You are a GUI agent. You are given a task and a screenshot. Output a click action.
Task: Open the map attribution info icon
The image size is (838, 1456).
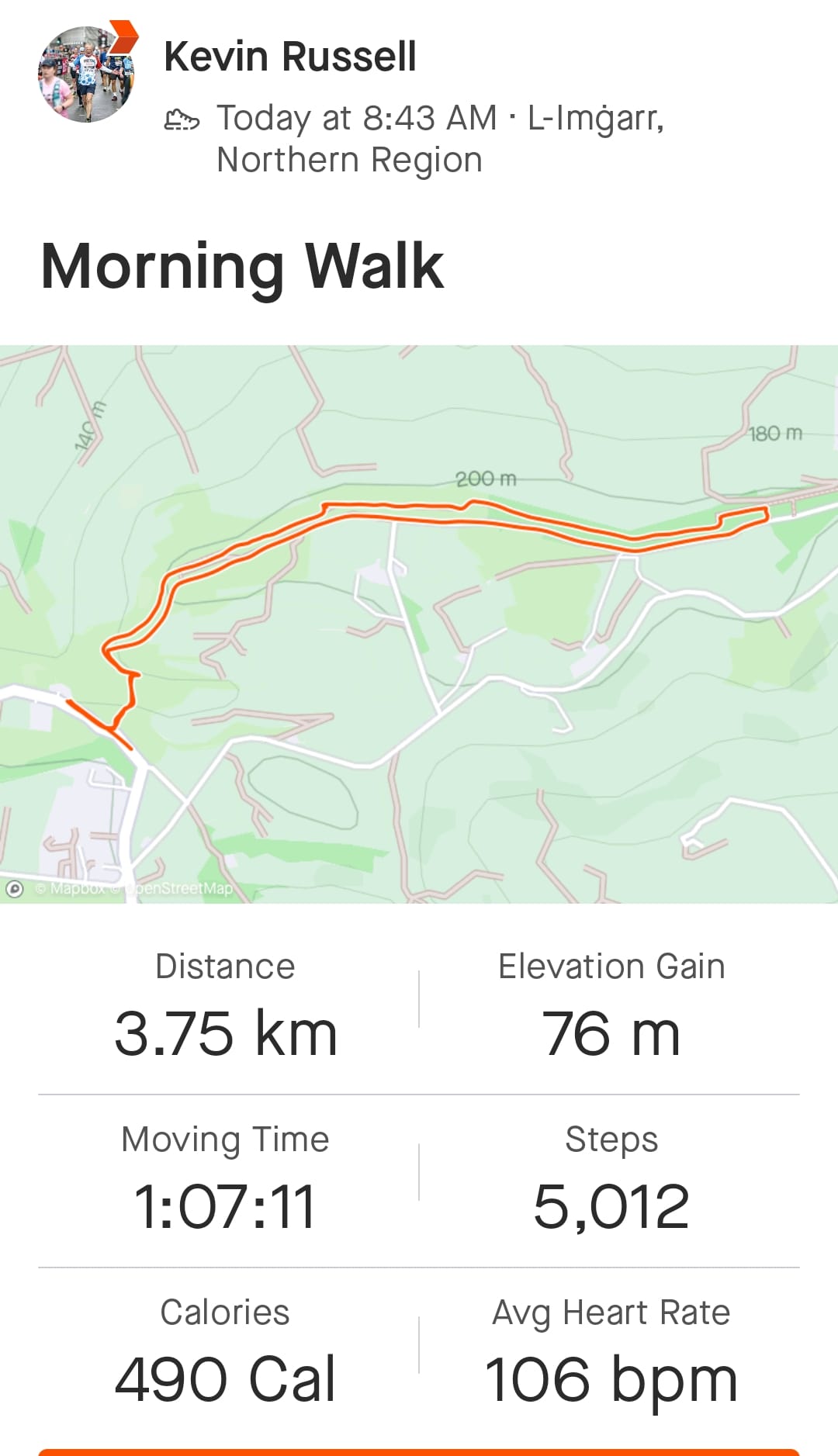15,889
